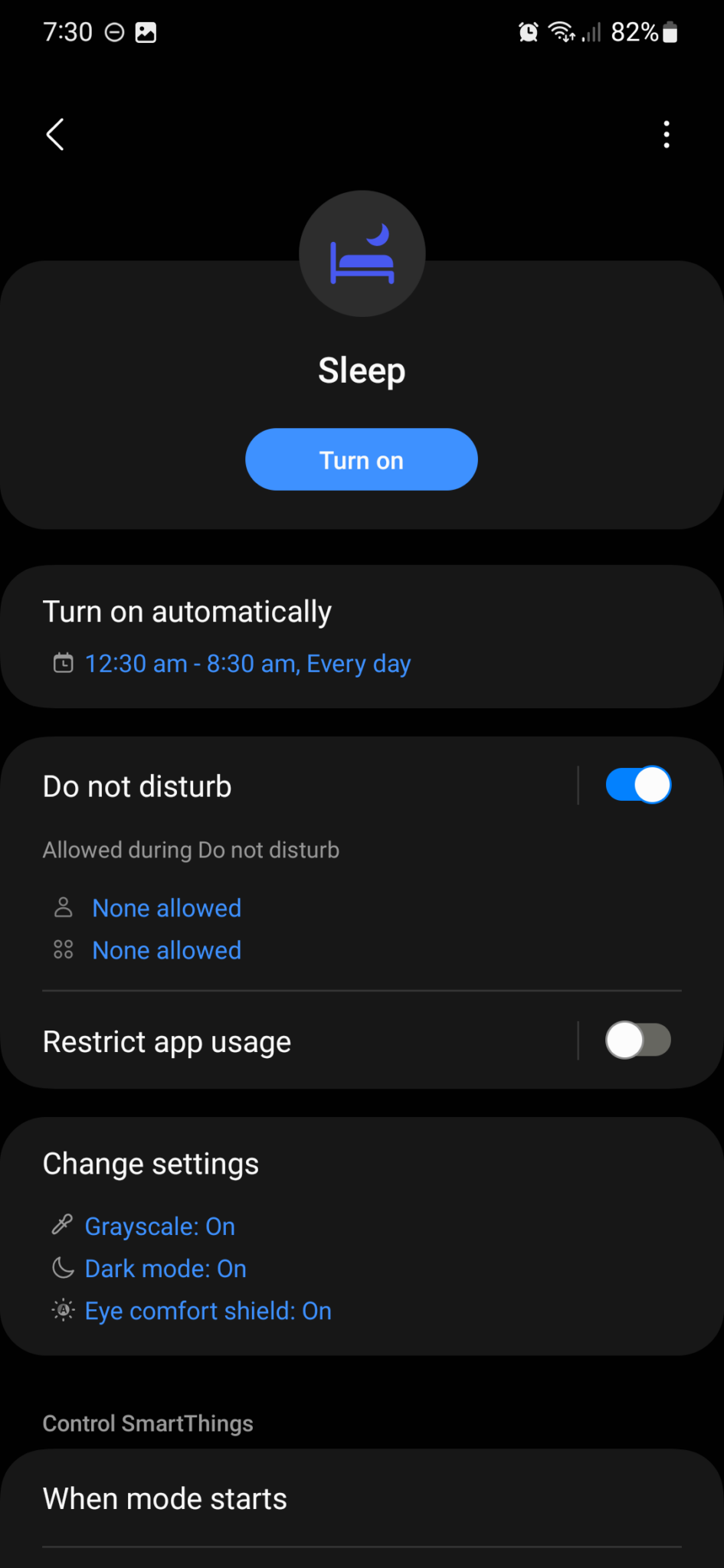Click the bed Sleep mode icon
724x1568 pixels.
coord(362,254)
